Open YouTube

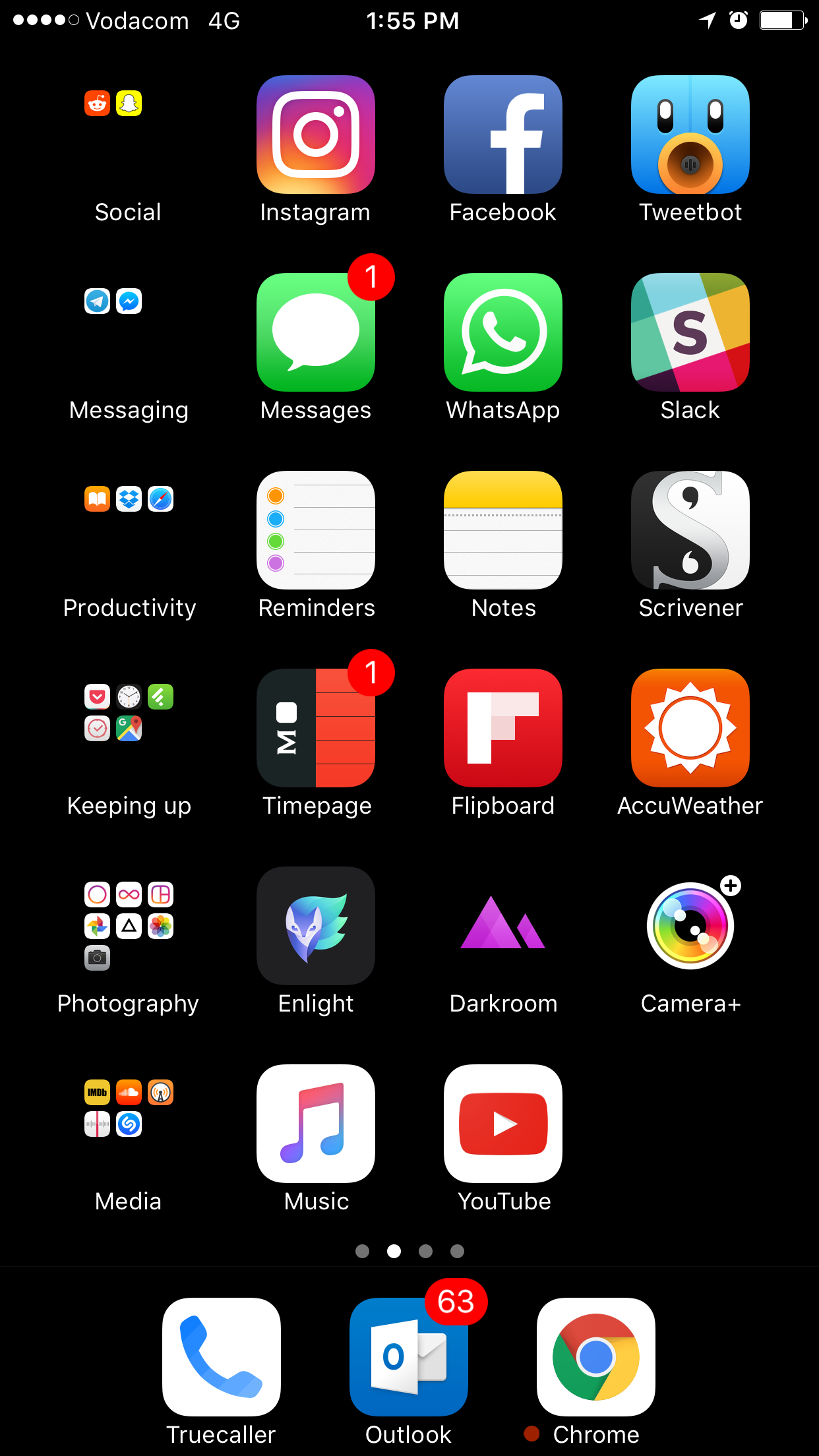click(x=502, y=1124)
